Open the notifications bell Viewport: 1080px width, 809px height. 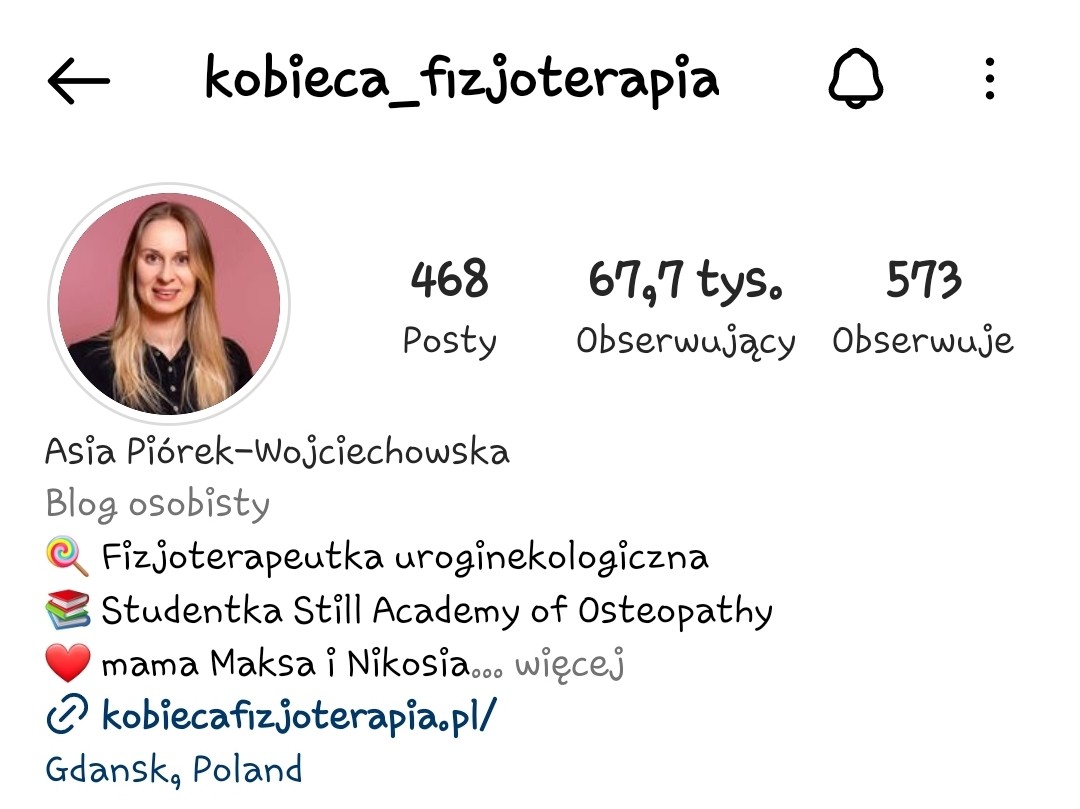(x=857, y=79)
